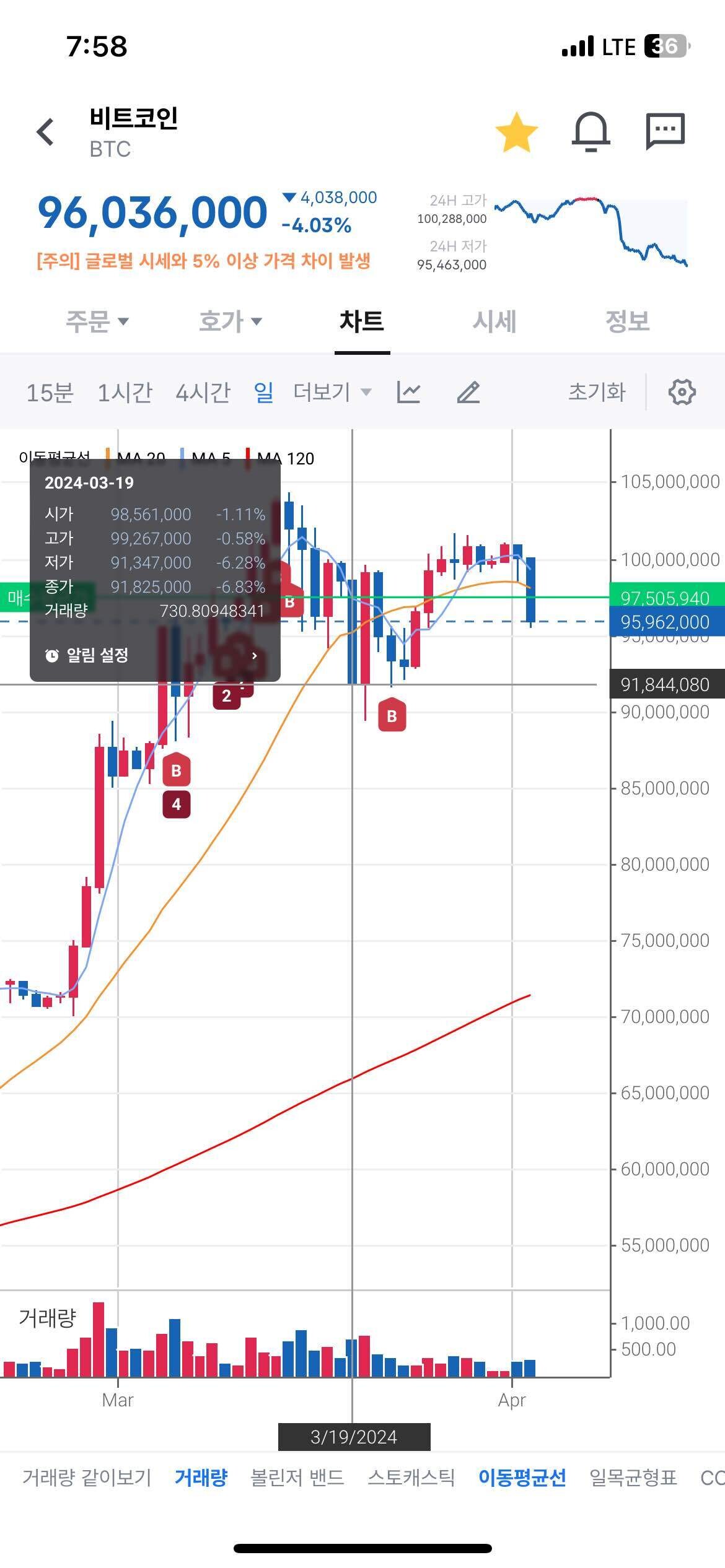Select the 4시간 chart interval
The height and width of the screenshot is (1568, 725).
click(203, 392)
